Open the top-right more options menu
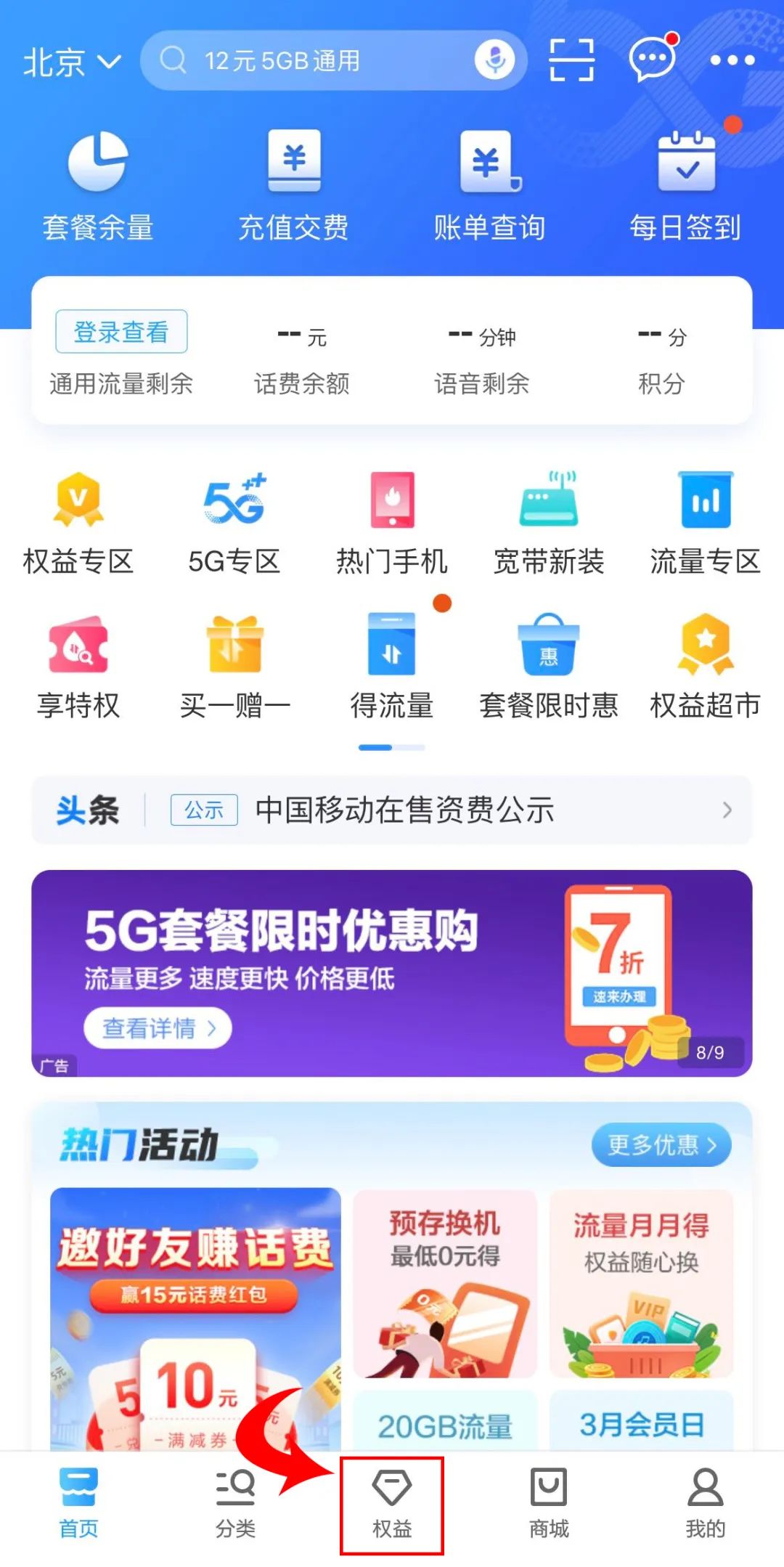 click(x=731, y=61)
